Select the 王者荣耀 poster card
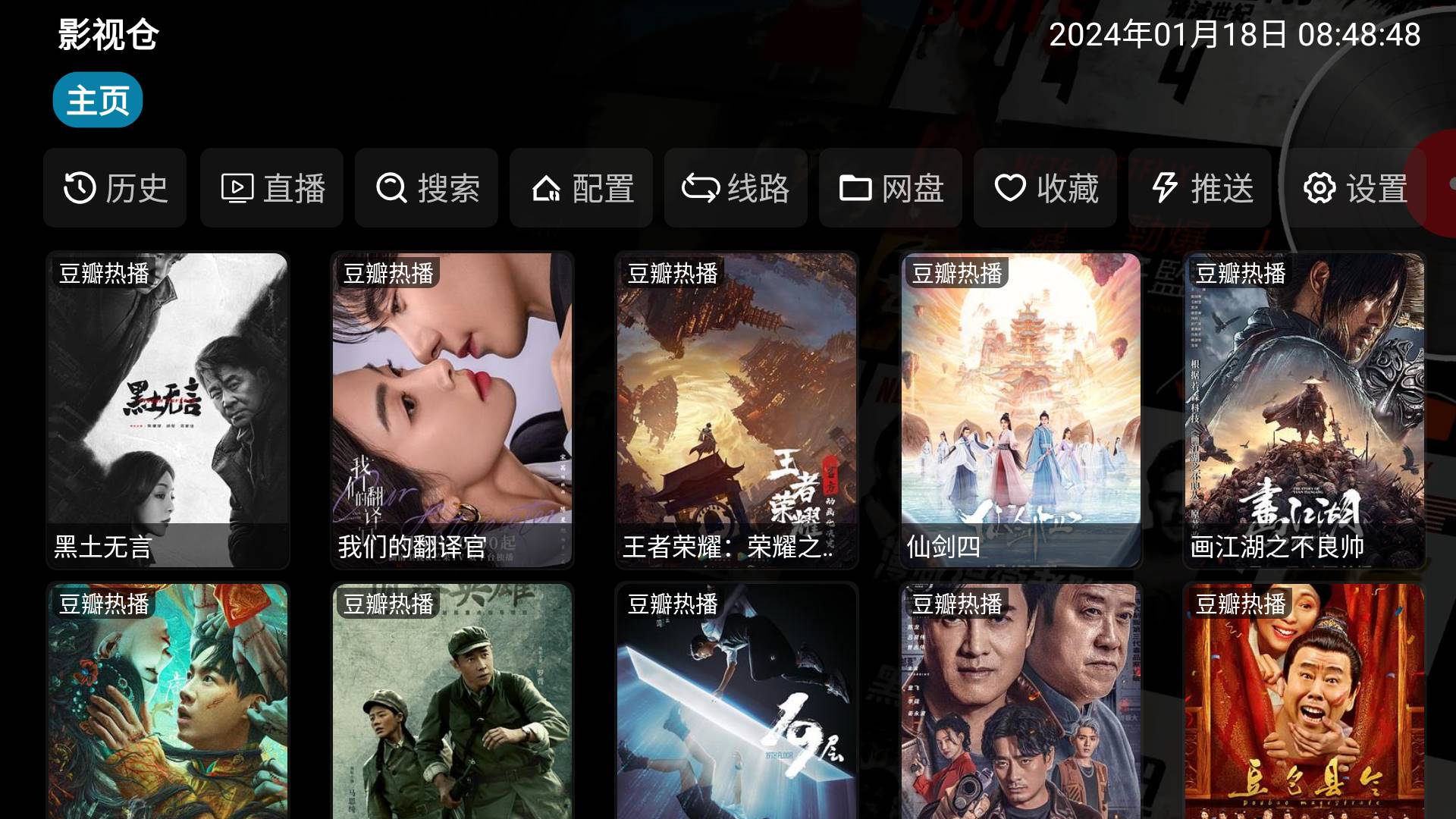This screenshot has height=819, width=1456. coord(736,409)
